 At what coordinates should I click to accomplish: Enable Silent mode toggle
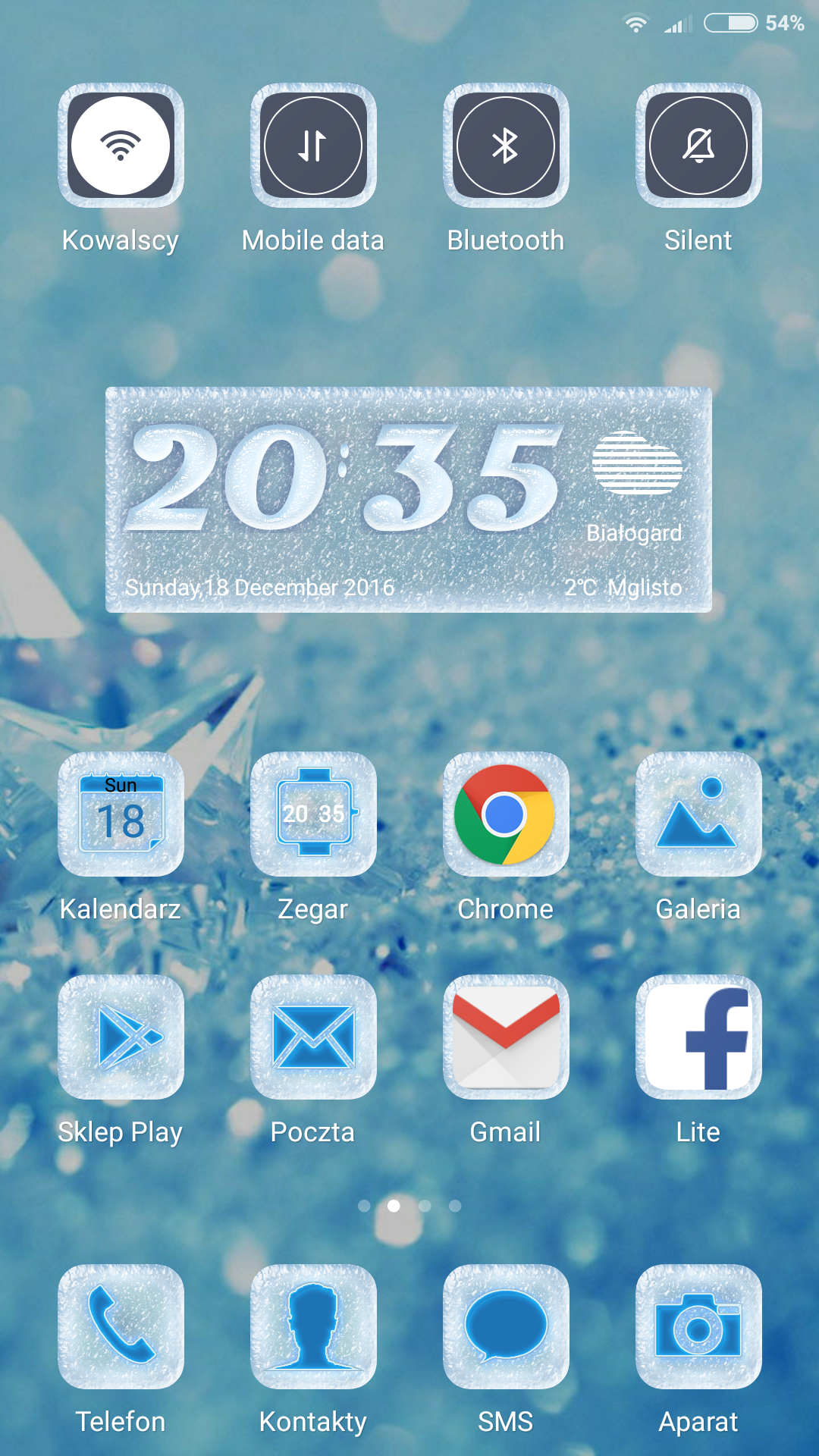point(698,146)
